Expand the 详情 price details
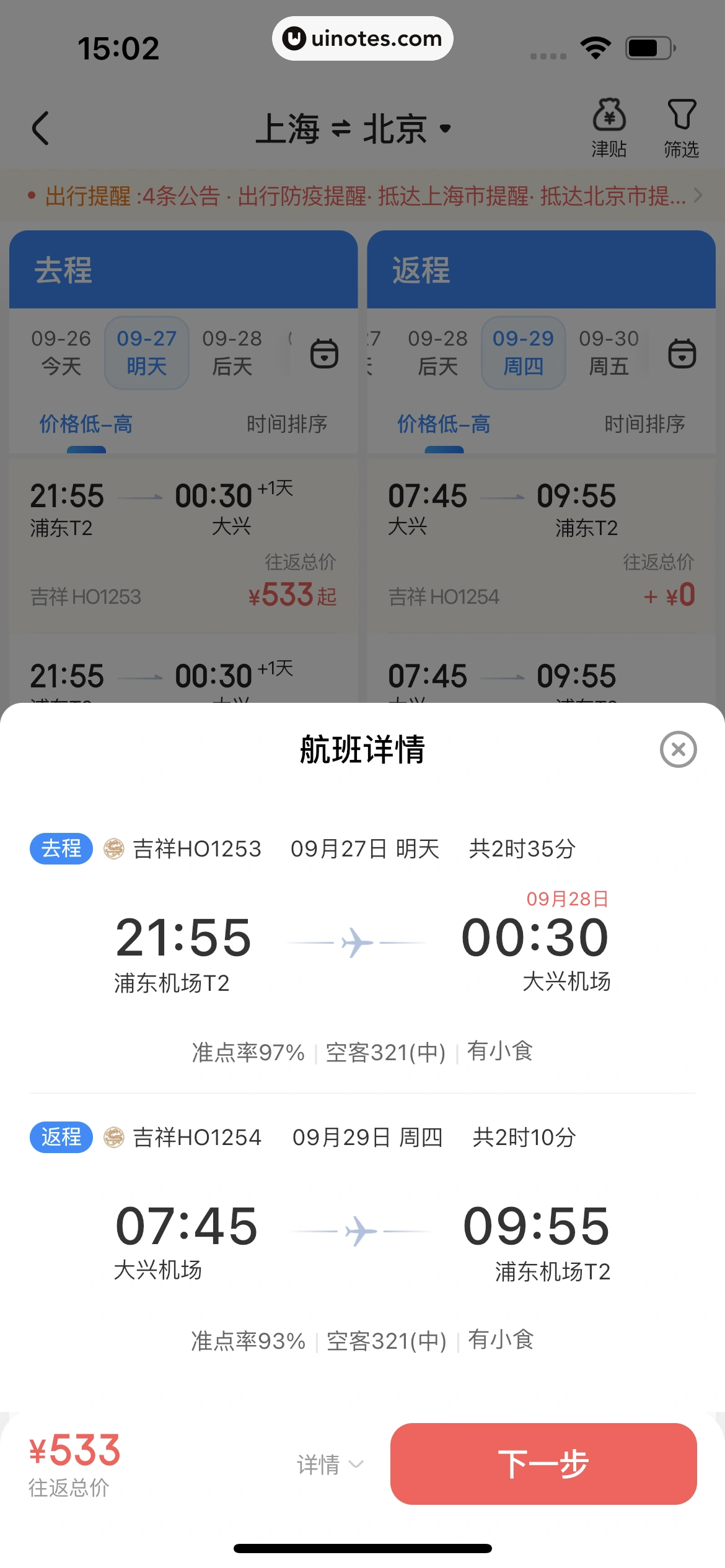725x1568 pixels. click(330, 1465)
